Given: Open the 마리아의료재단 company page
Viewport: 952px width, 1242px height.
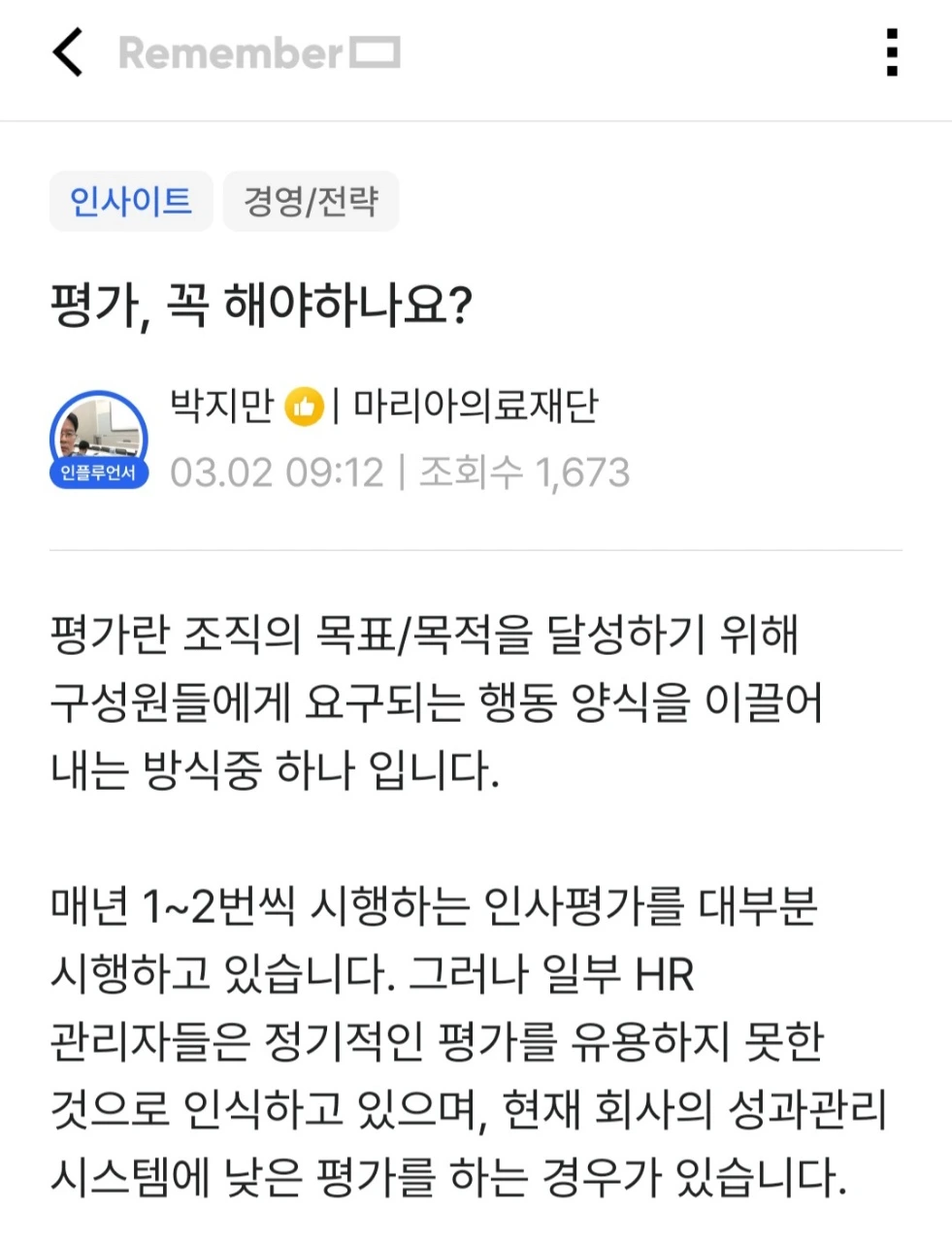Looking at the screenshot, I should point(478,409).
